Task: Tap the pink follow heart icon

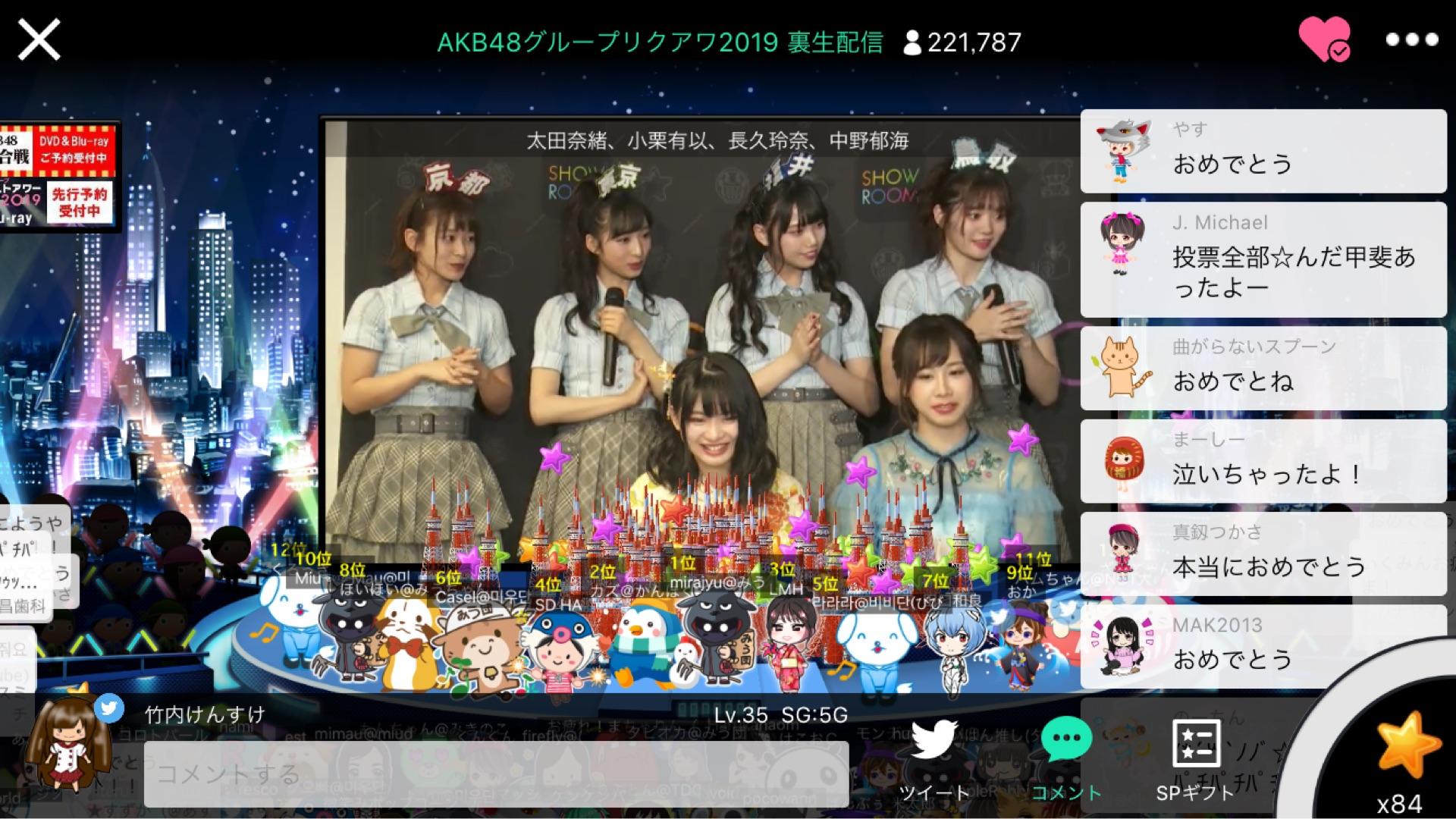Action: 1324,39
